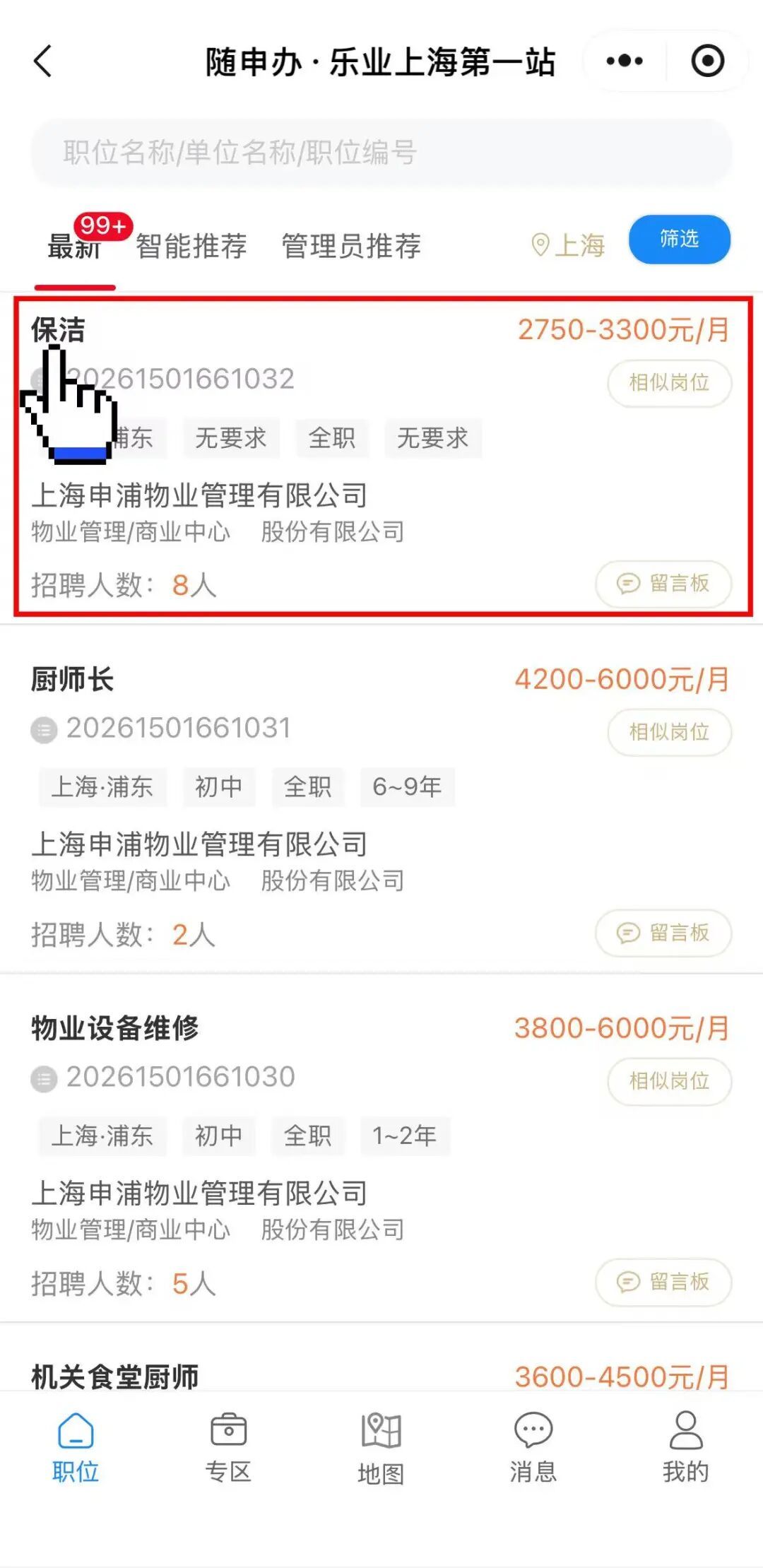
Task: Open 留言板 for the 厨师长 job
Action: point(663,933)
